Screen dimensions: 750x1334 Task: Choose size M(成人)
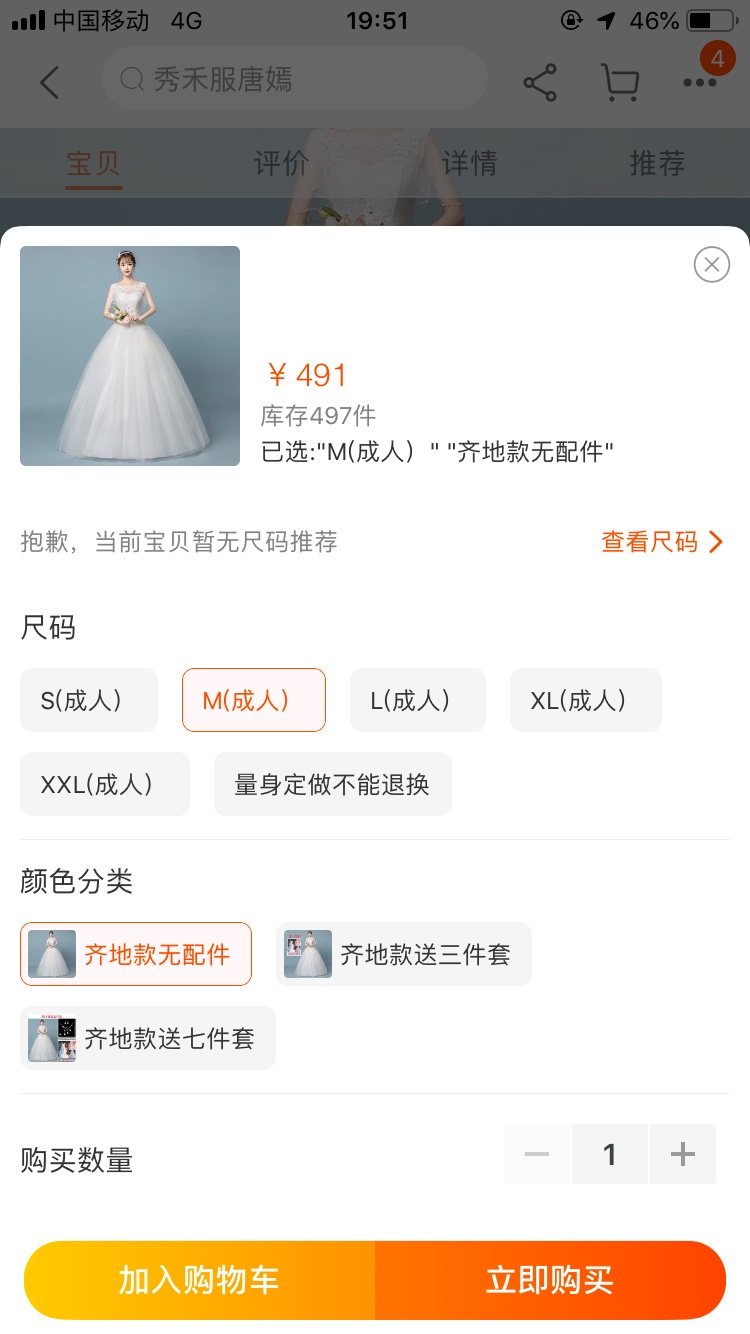254,700
